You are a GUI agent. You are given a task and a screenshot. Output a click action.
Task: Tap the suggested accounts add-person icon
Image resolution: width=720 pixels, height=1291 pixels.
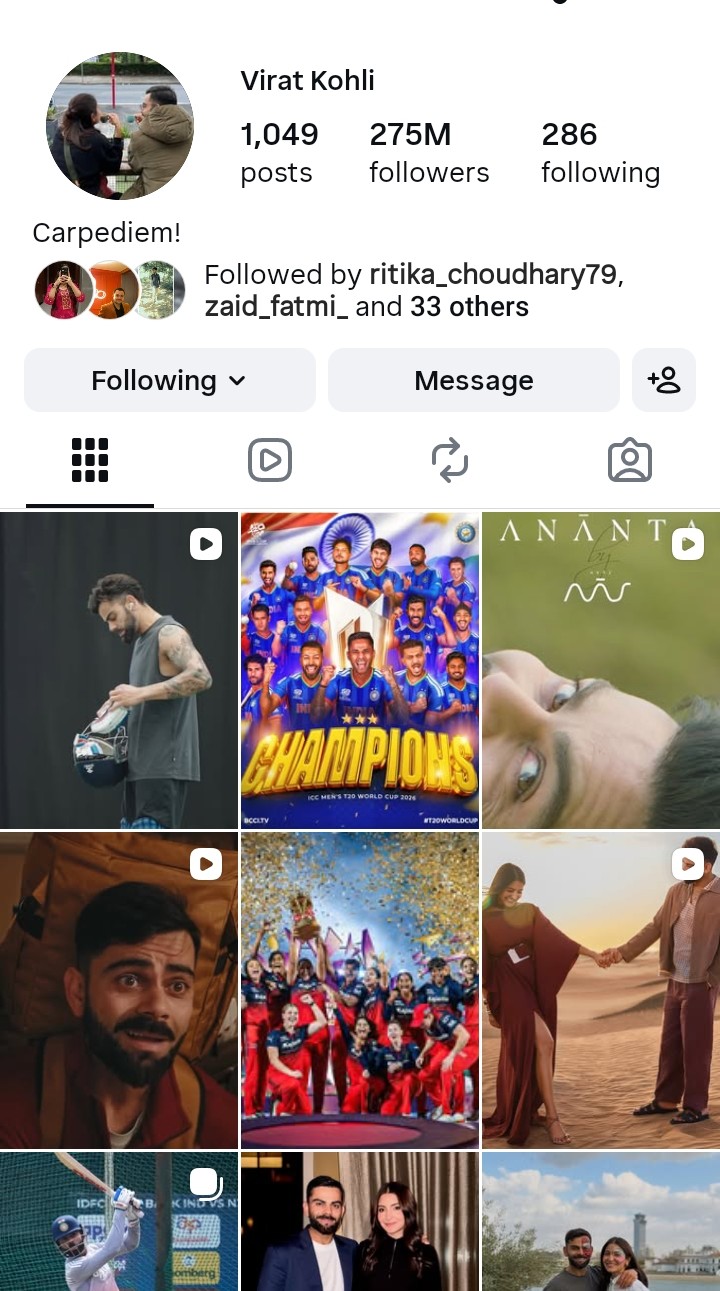click(x=664, y=380)
